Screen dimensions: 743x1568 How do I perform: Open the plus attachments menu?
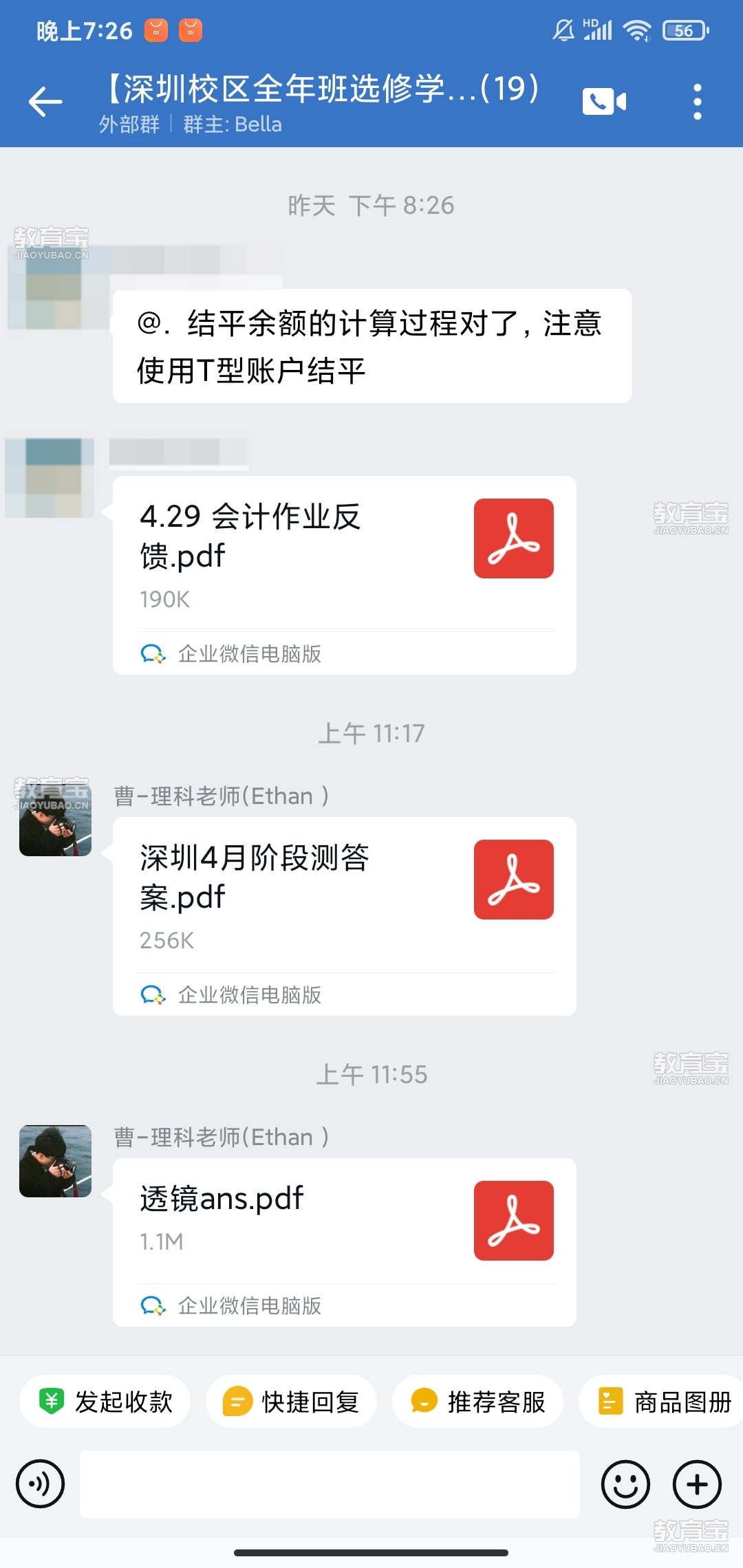697,1484
